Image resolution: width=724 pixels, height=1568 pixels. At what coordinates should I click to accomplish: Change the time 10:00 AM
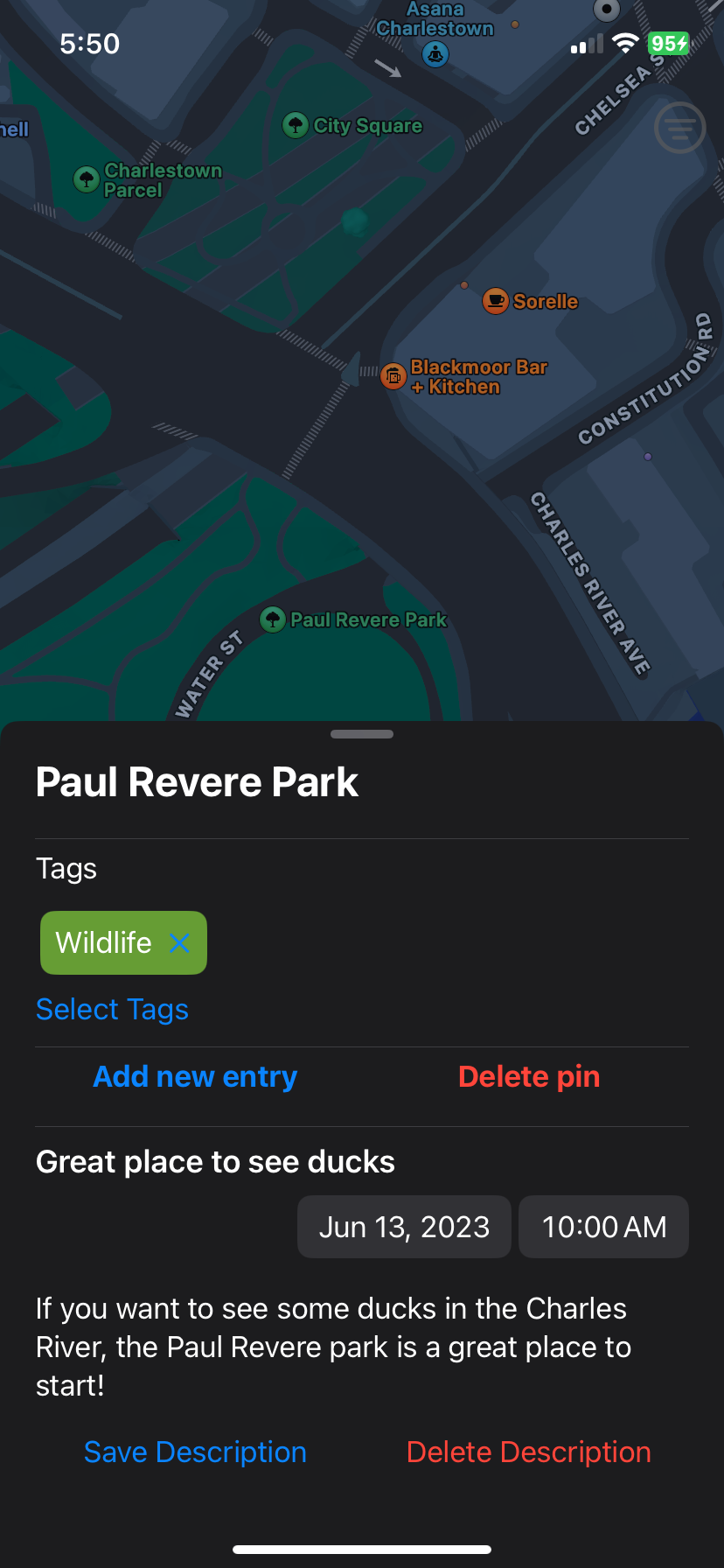(603, 1227)
